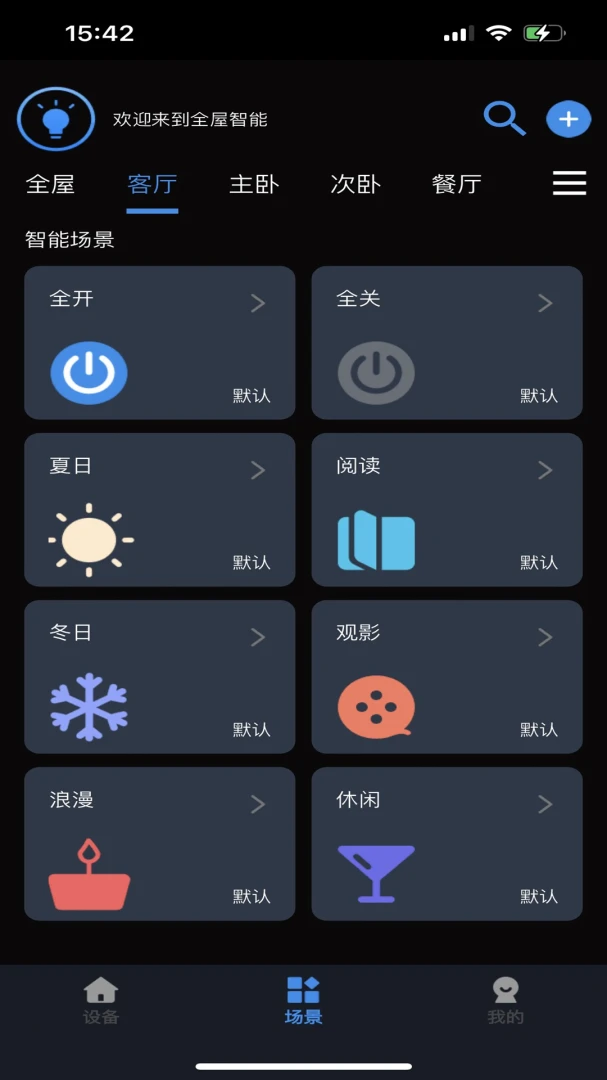The height and width of the screenshot is (1080, 607).
Task: Open the 阅读 scene card
Action: pyautogui.click(x=447, y=510)
